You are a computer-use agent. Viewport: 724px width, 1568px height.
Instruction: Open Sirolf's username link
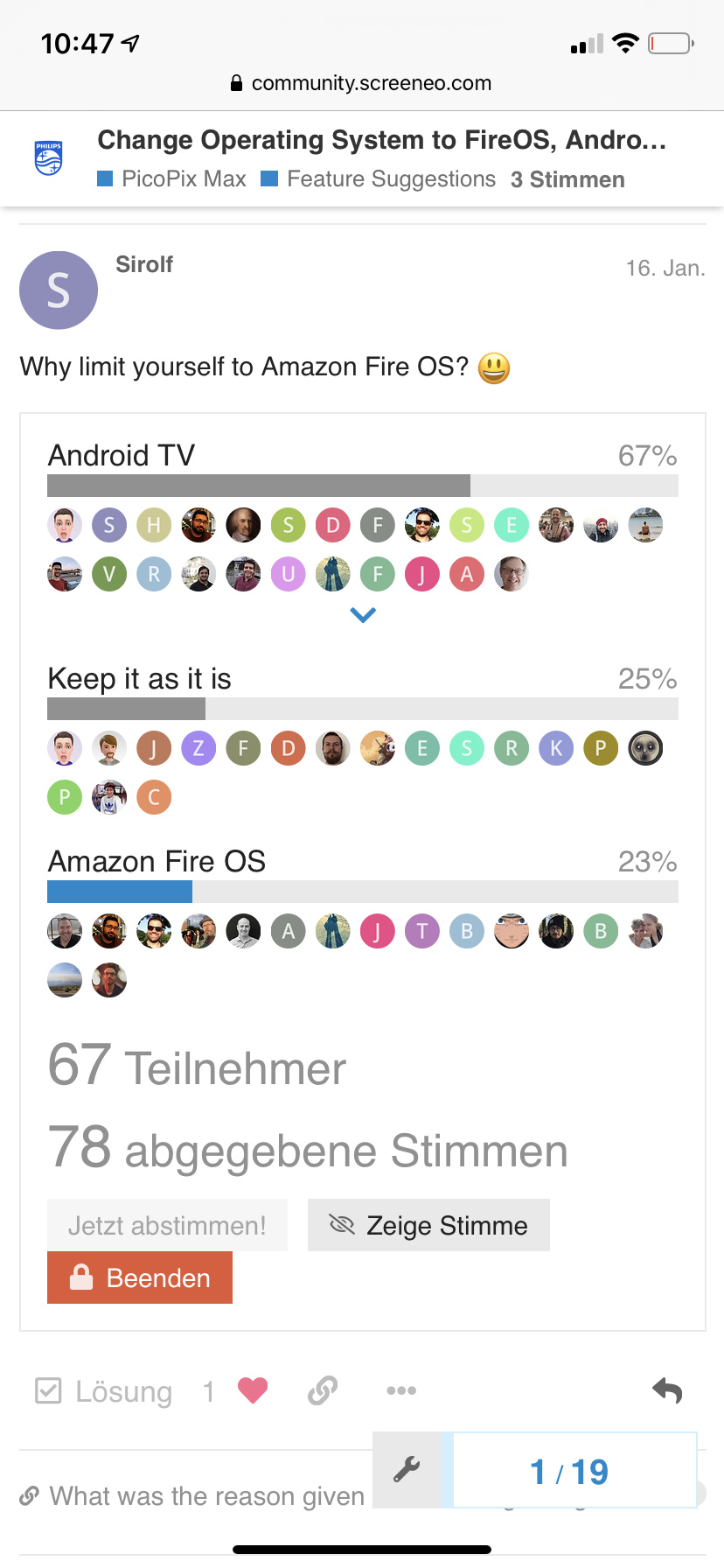144,264
